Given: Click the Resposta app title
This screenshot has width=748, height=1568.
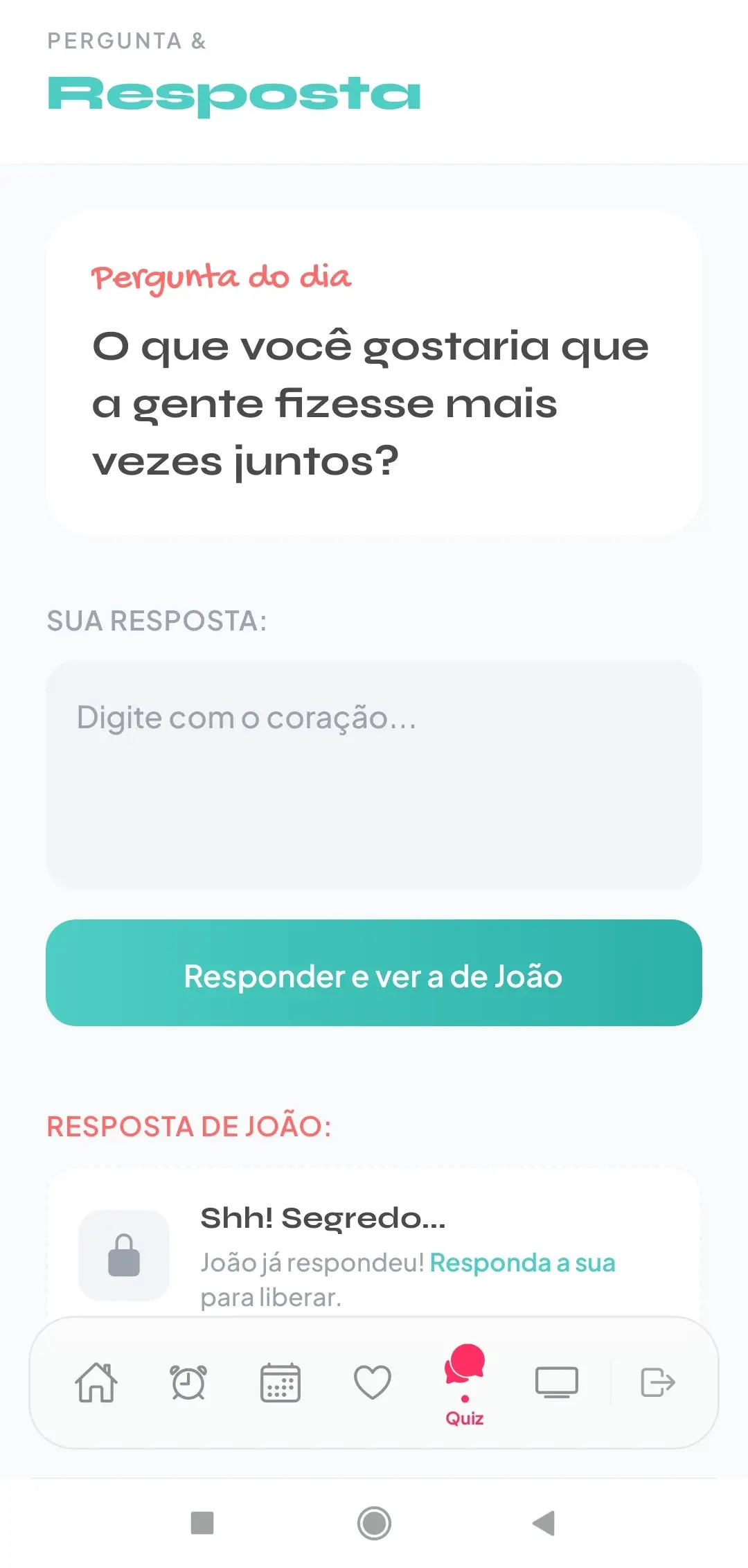Looking at the screenshot, I should click(233, 94).
